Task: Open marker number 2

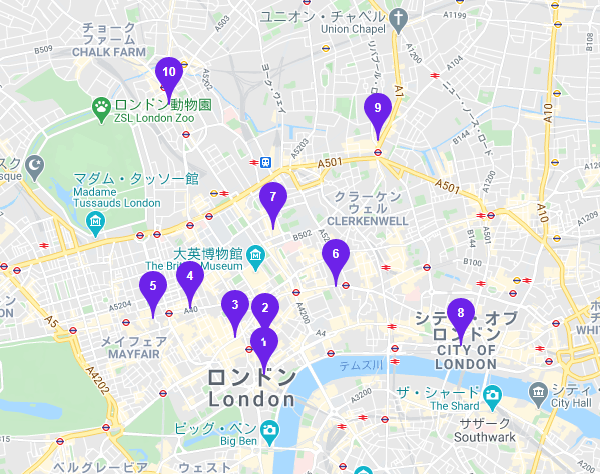Action: tap(264, 308)
